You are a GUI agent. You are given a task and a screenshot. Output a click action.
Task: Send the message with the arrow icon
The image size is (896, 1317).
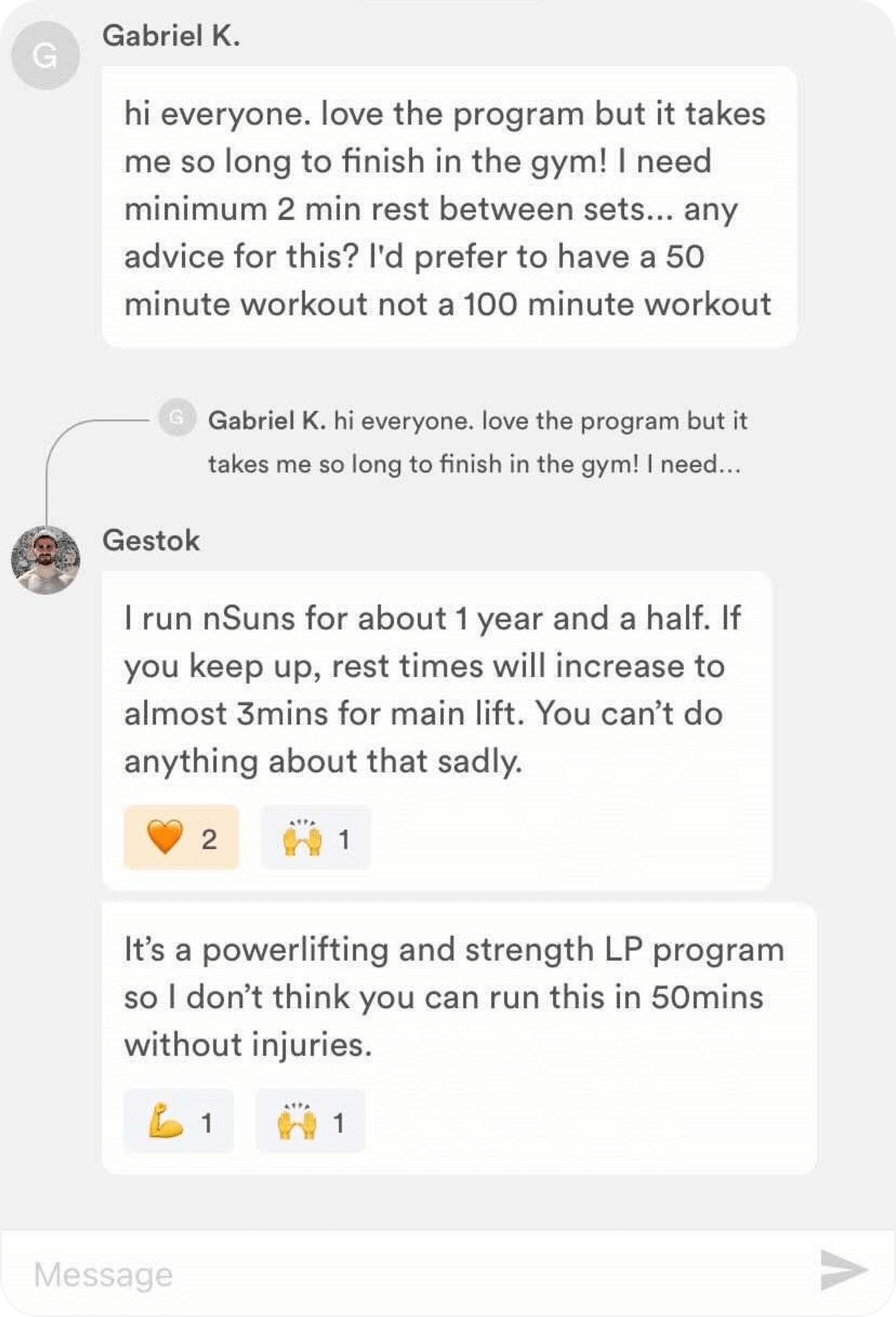(x=843, y=1269)
